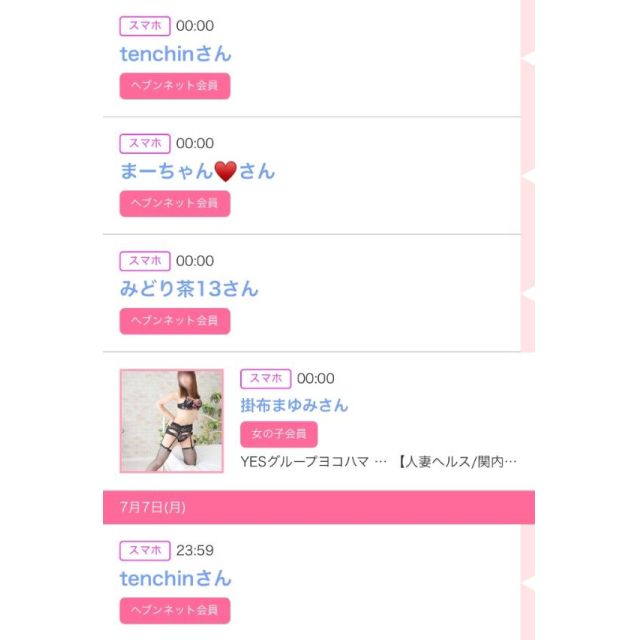This screenshot has width=640, height=640.
Task: Open 掛布まゆみさん profile link
Action: pos(294,405)
